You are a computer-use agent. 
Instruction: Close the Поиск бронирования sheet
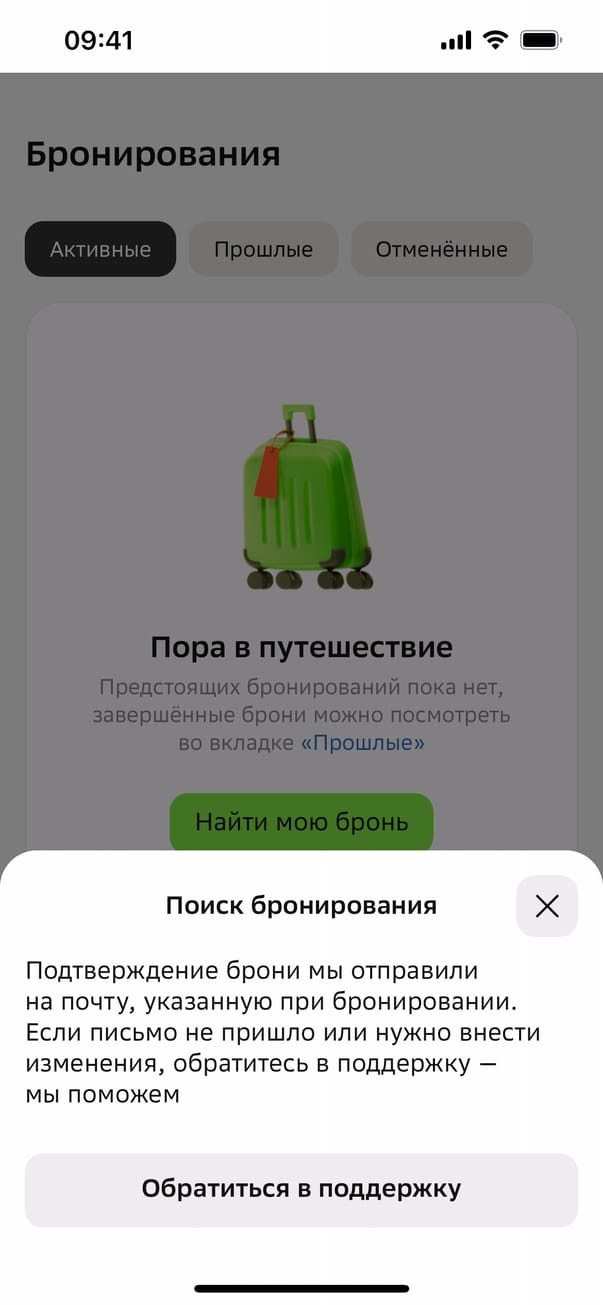546,906
